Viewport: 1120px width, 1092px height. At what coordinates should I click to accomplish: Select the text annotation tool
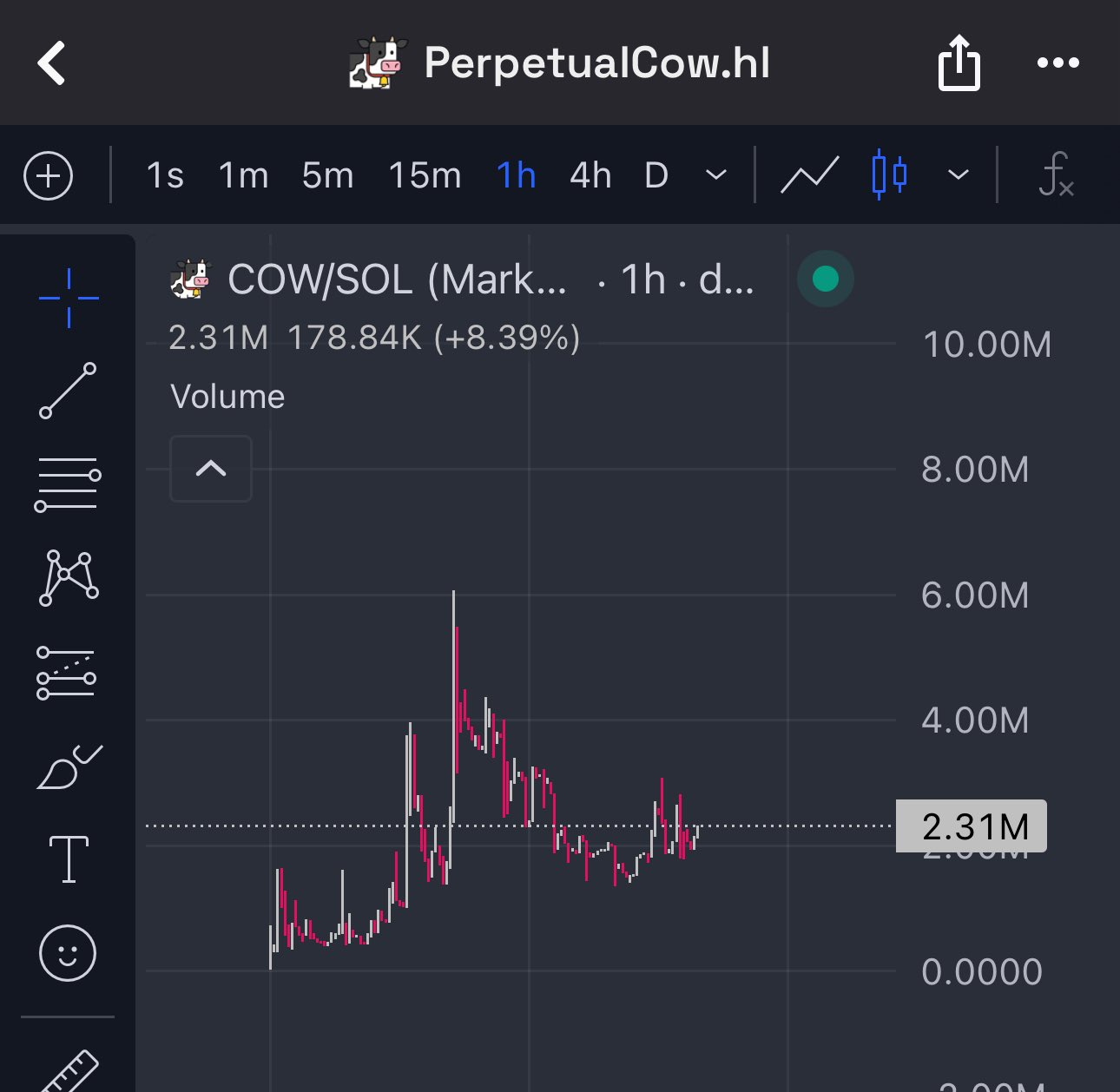[68, 859]
